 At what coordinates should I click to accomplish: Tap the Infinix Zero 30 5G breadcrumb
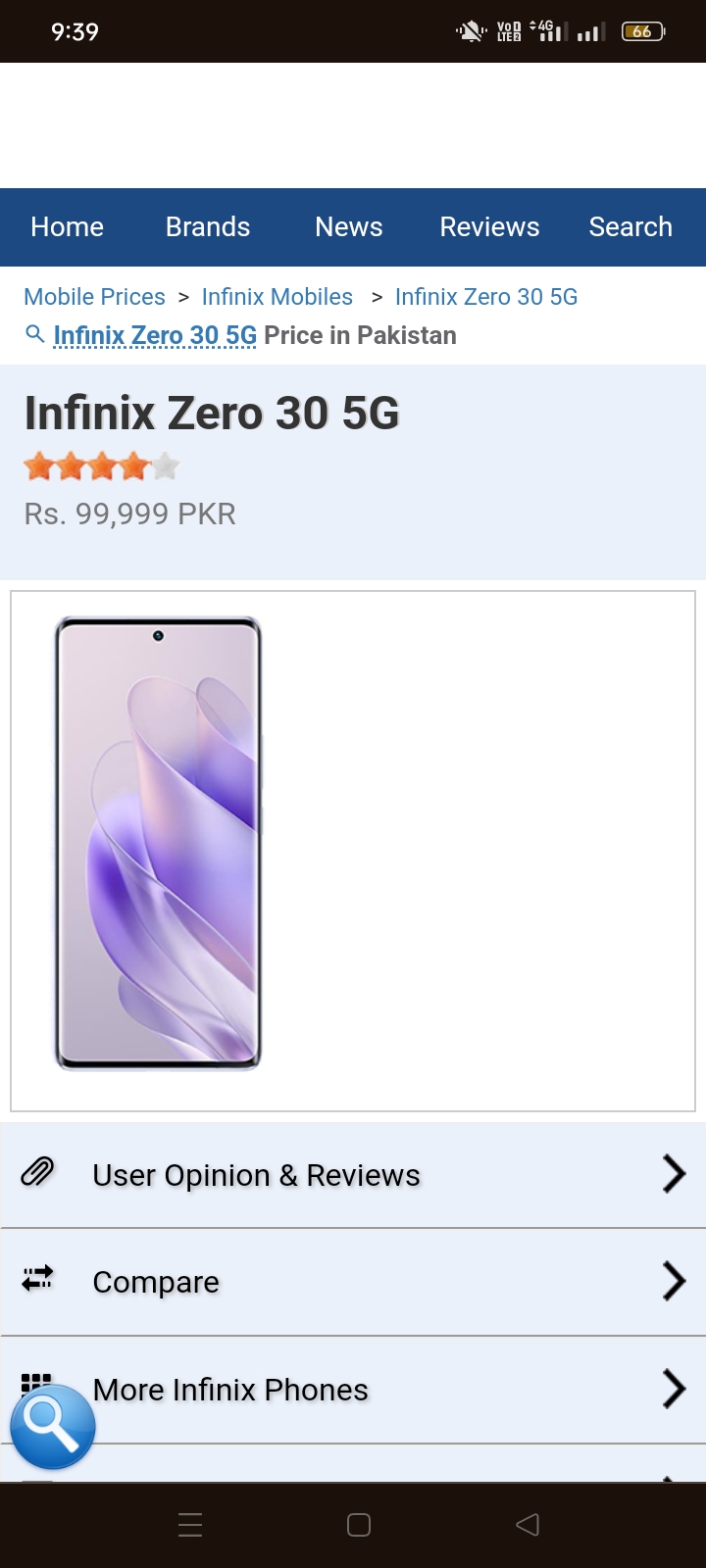(485, 297)
